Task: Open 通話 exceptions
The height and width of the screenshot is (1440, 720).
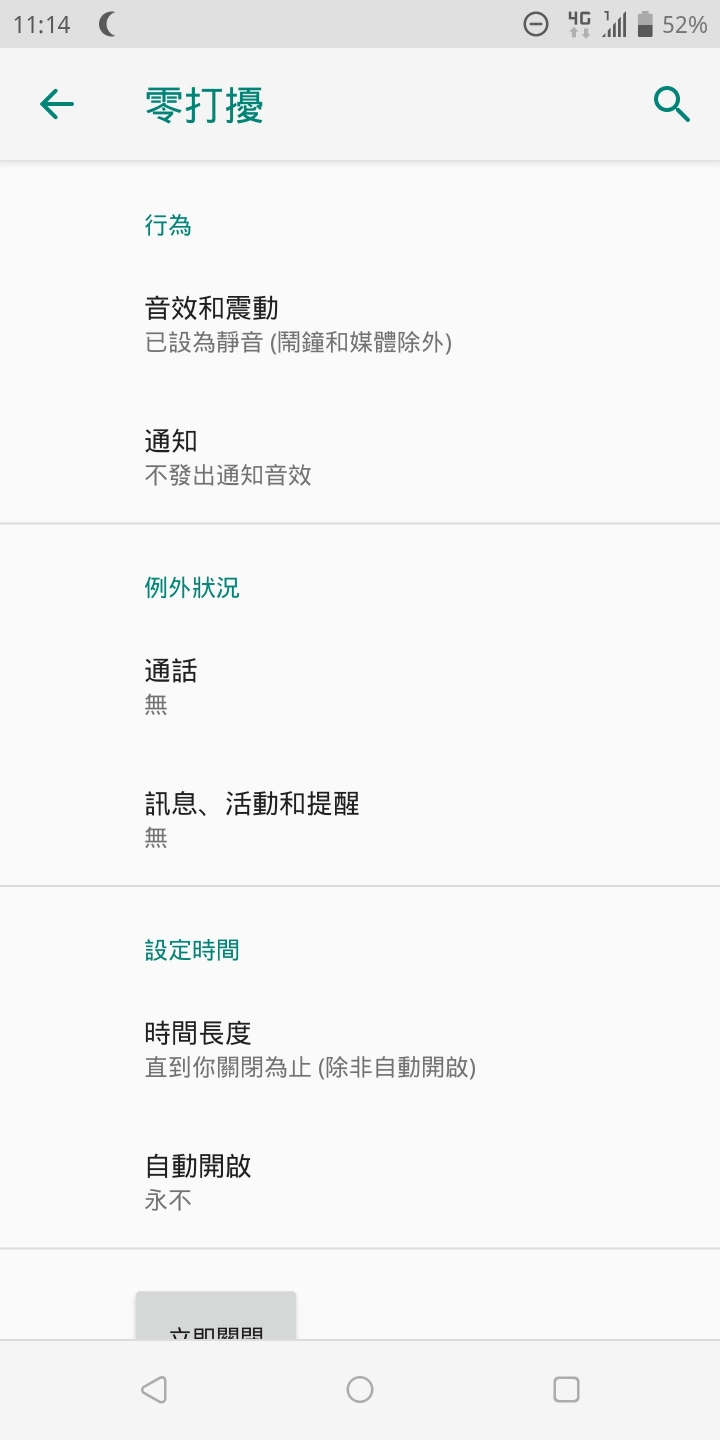Action: coord(360,687)
